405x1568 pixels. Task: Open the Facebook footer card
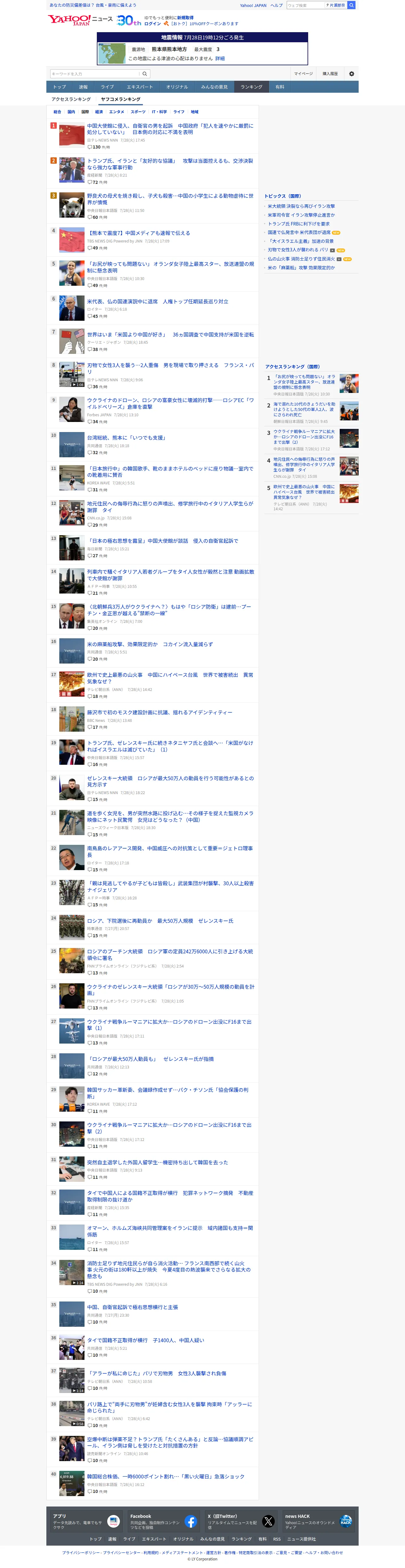(163, 1521)
